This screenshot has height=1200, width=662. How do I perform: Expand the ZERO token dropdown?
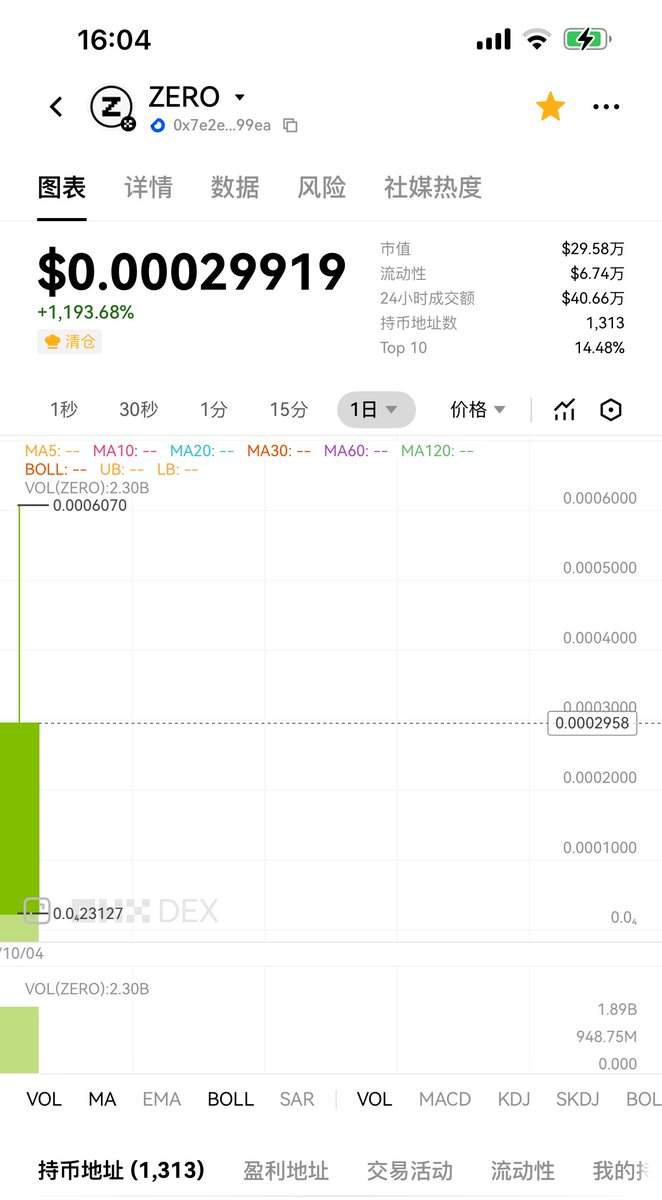(x=239, y=97)
